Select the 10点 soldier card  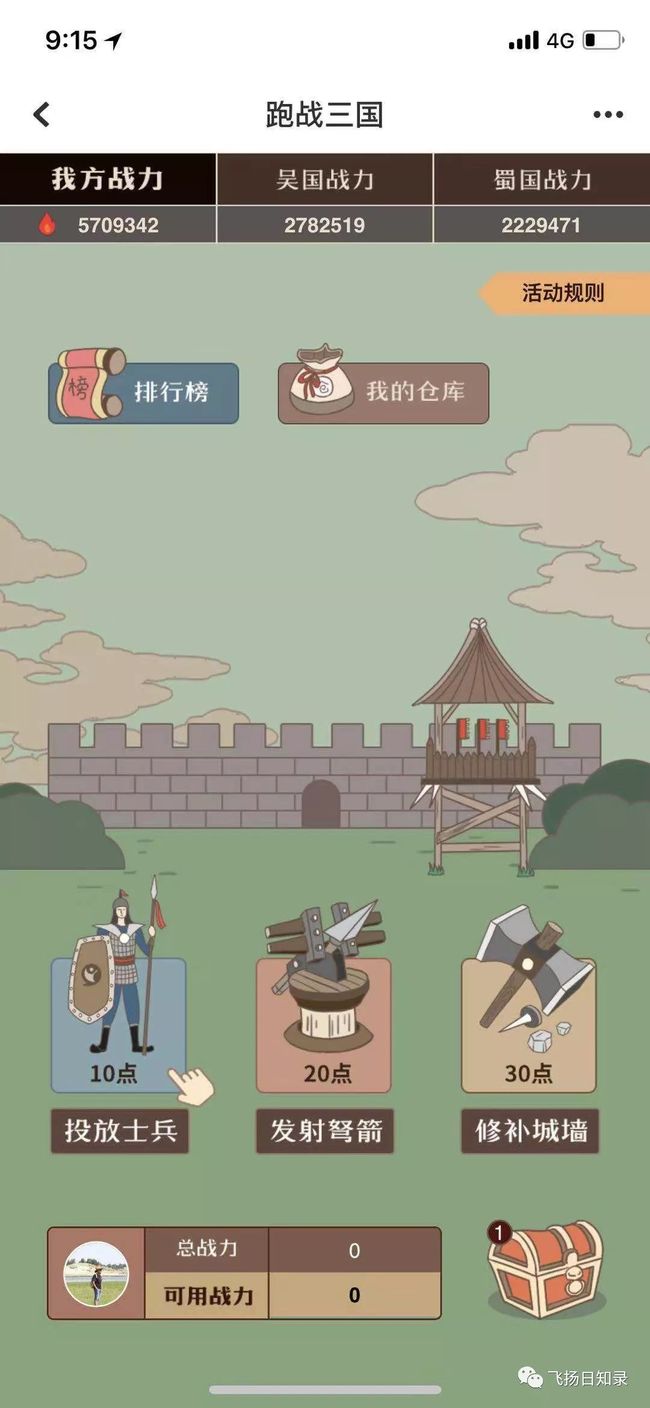[x=118, y=1025]
